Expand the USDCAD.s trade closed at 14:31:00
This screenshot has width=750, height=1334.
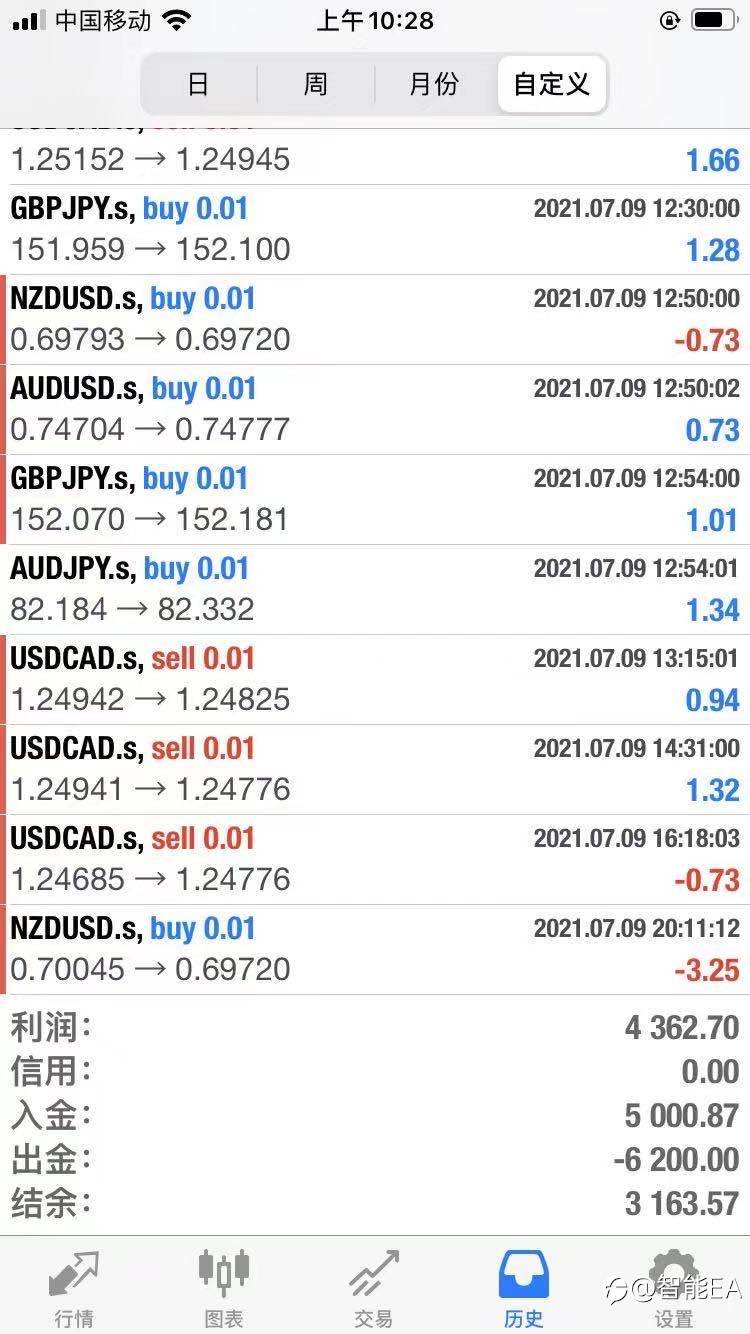pos(375,770)
